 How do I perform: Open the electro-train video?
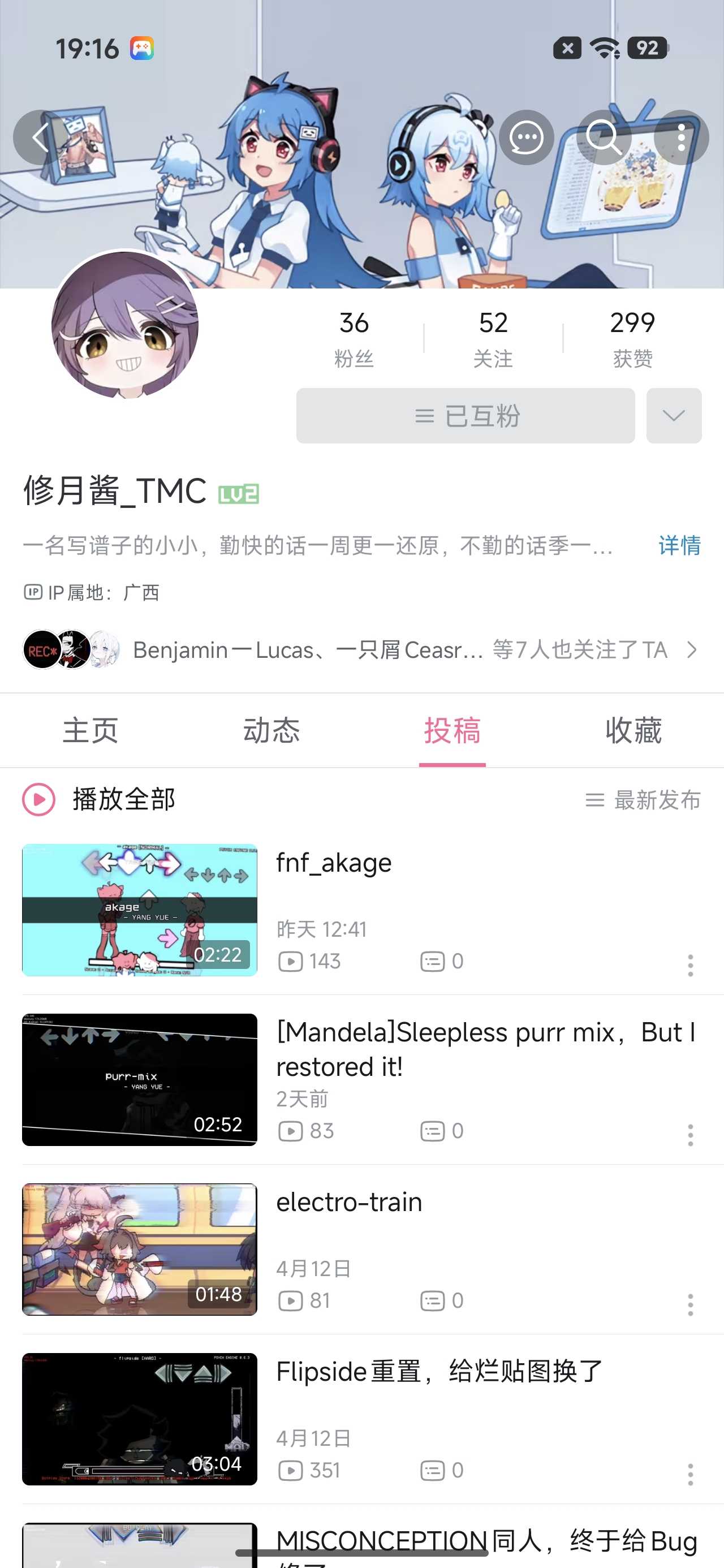point(349,1202)
